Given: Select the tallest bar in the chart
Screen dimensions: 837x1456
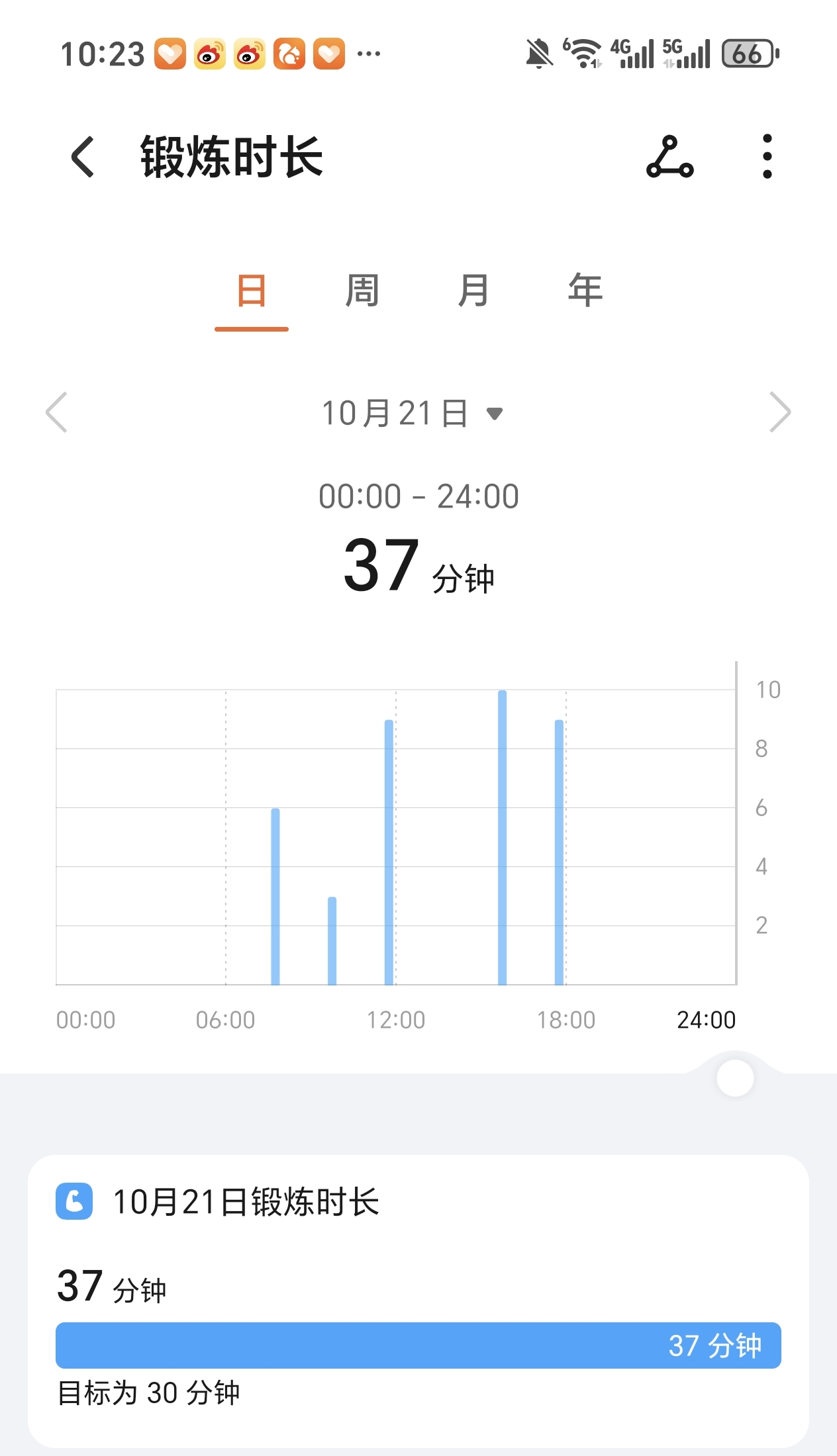Looking at the screenshot, I should tap(502, 837).
